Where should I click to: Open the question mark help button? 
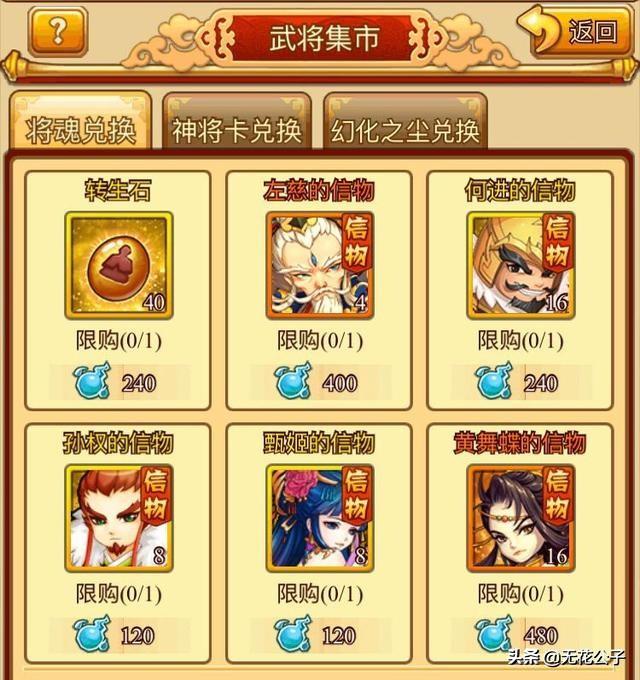(57, 31)
